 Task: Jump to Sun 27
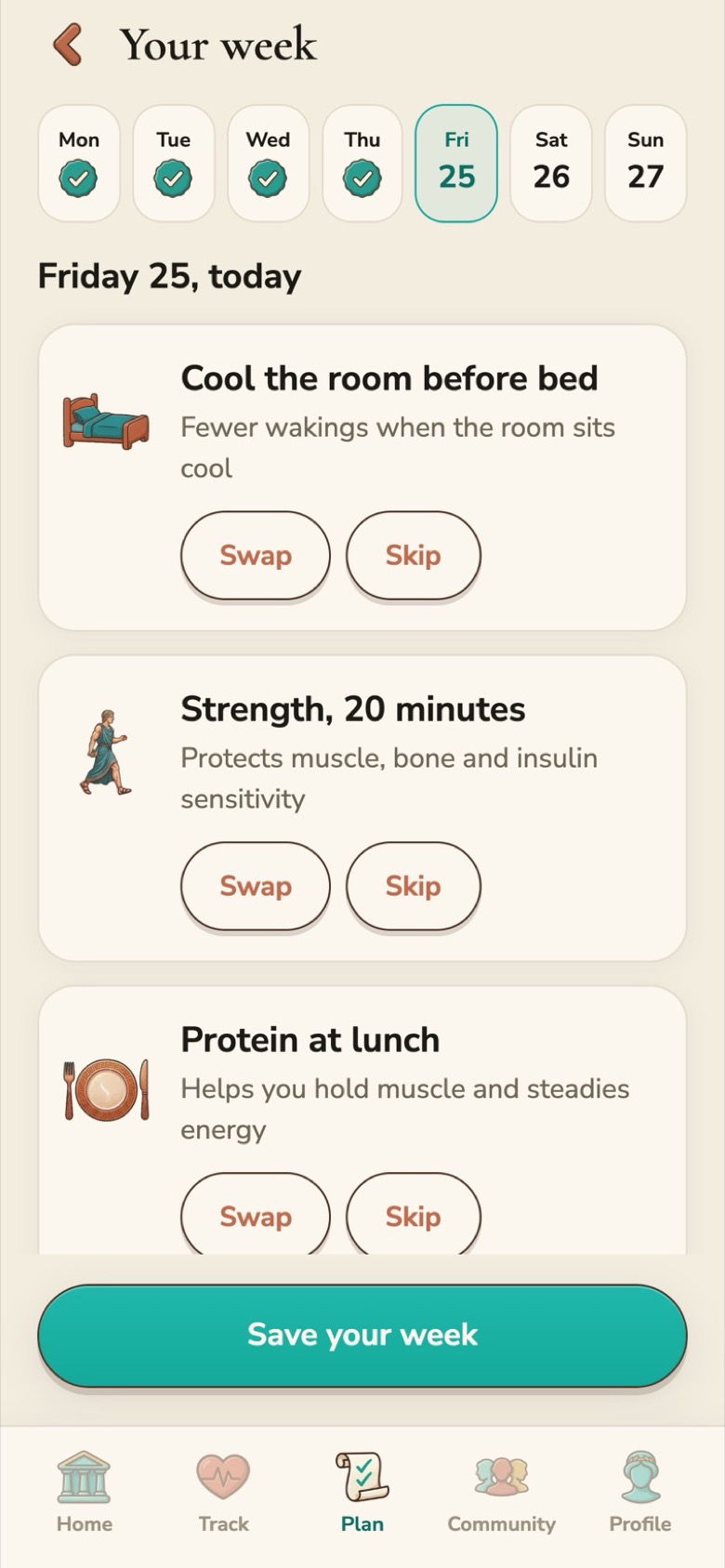pyautogui.click(x=646, y=164)
